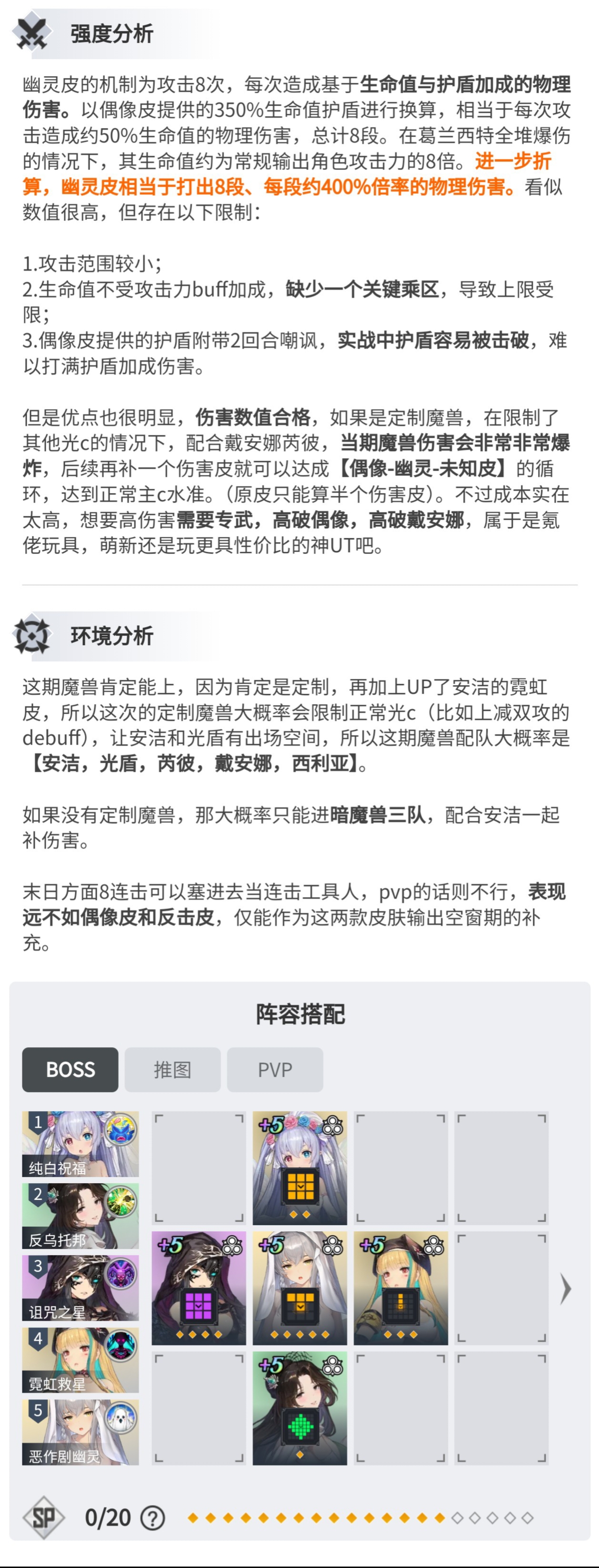Open hero 诅咒之星 in the lineup list

(x=80, y=1288)
